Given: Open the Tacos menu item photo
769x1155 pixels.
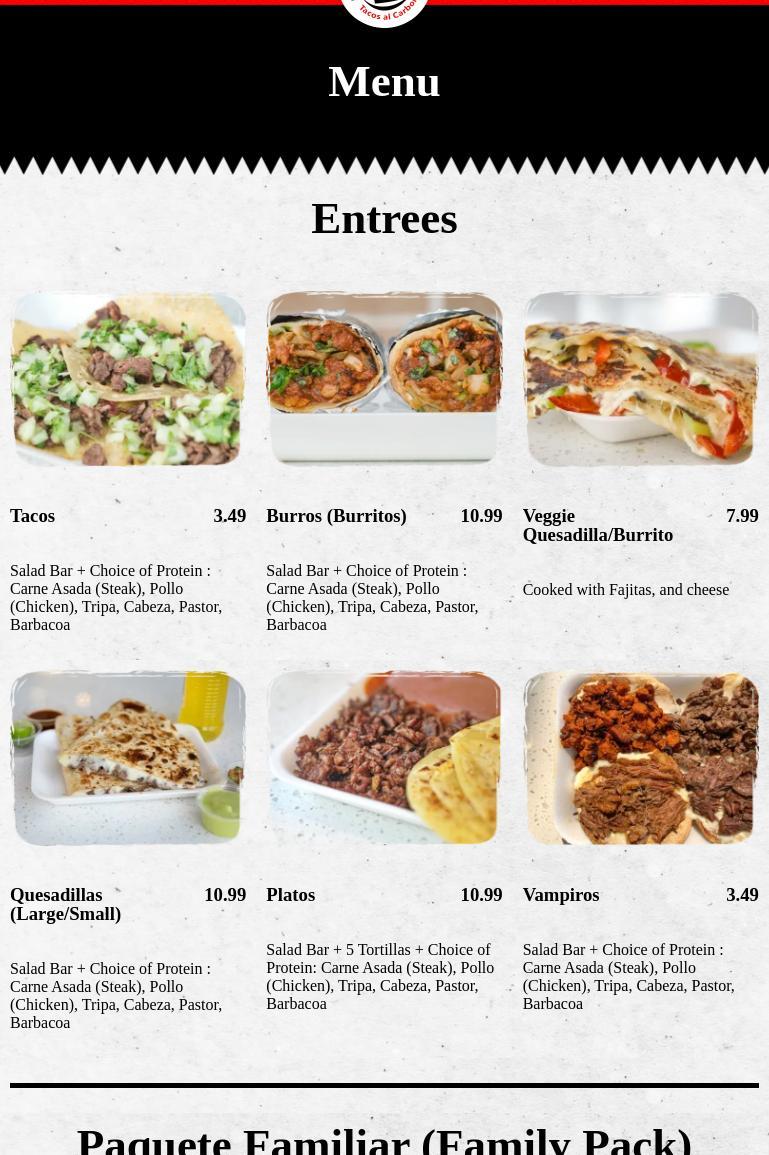Looking at the screenshot, I should tap(128, 379).
